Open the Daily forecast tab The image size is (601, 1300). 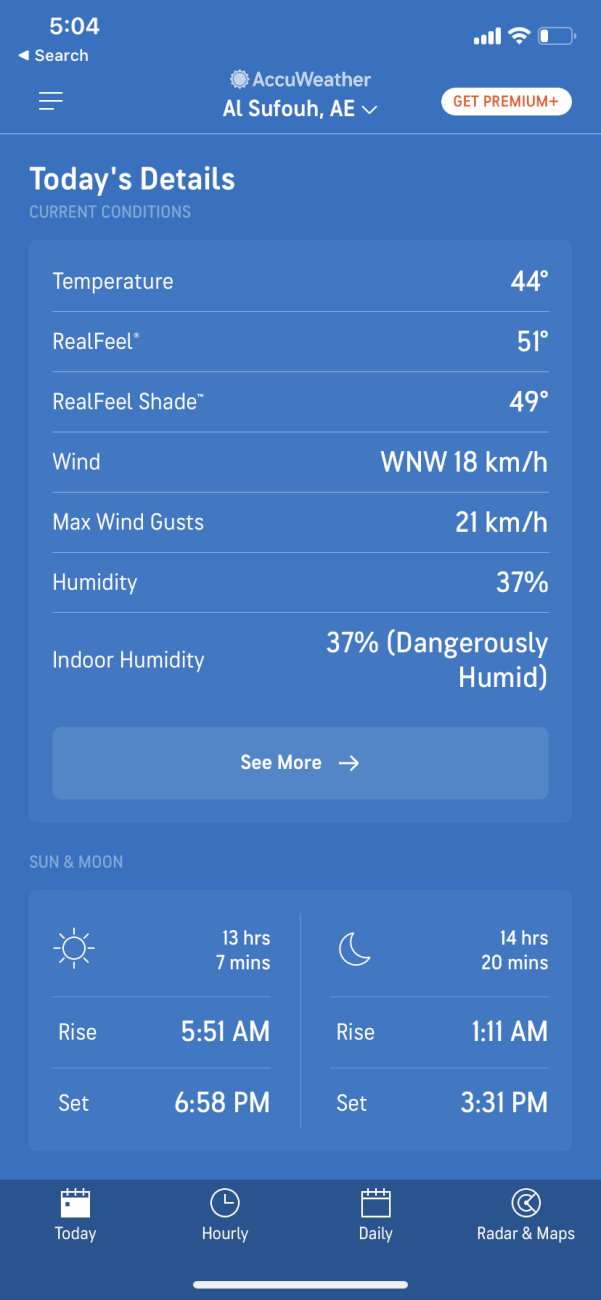376,1215
